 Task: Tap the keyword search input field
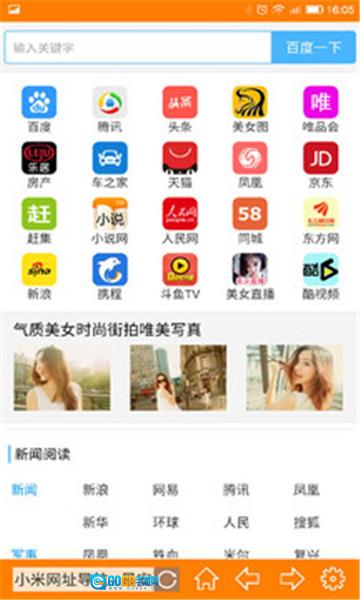tap(138, 47)
